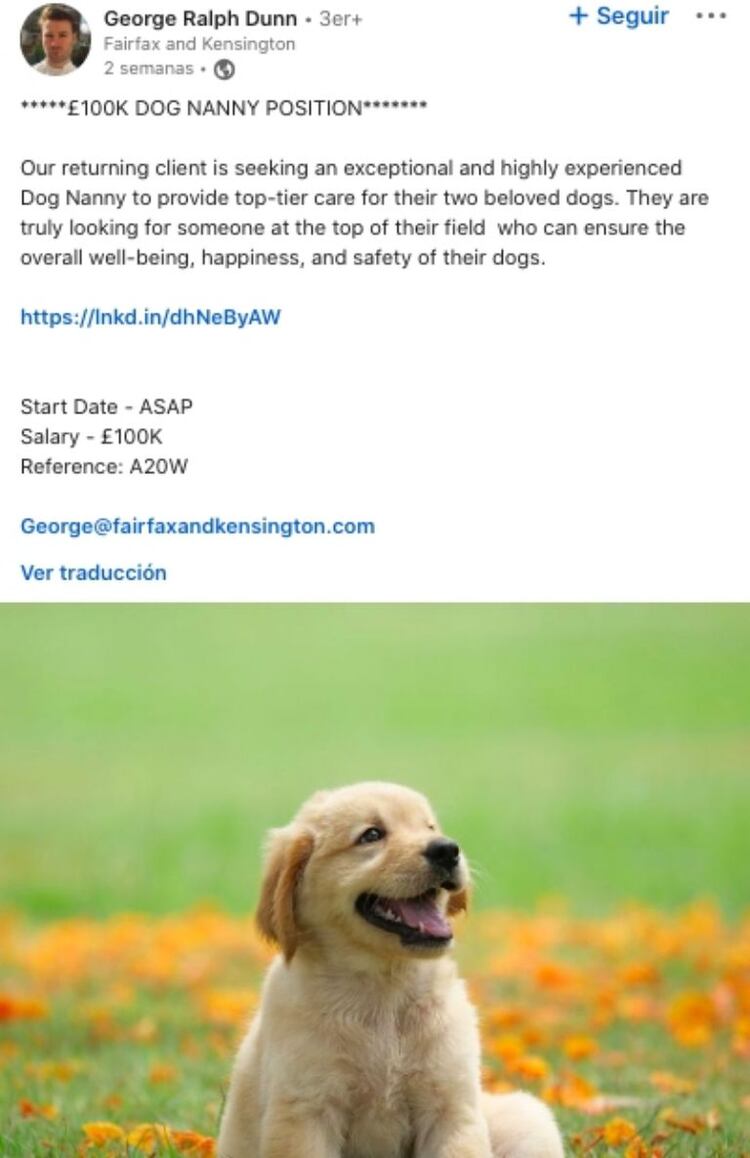Tap the George@fairfaxandkensington.com email link
The height and width of the screenshot is (1158, 750).
[x=197, y=526]
